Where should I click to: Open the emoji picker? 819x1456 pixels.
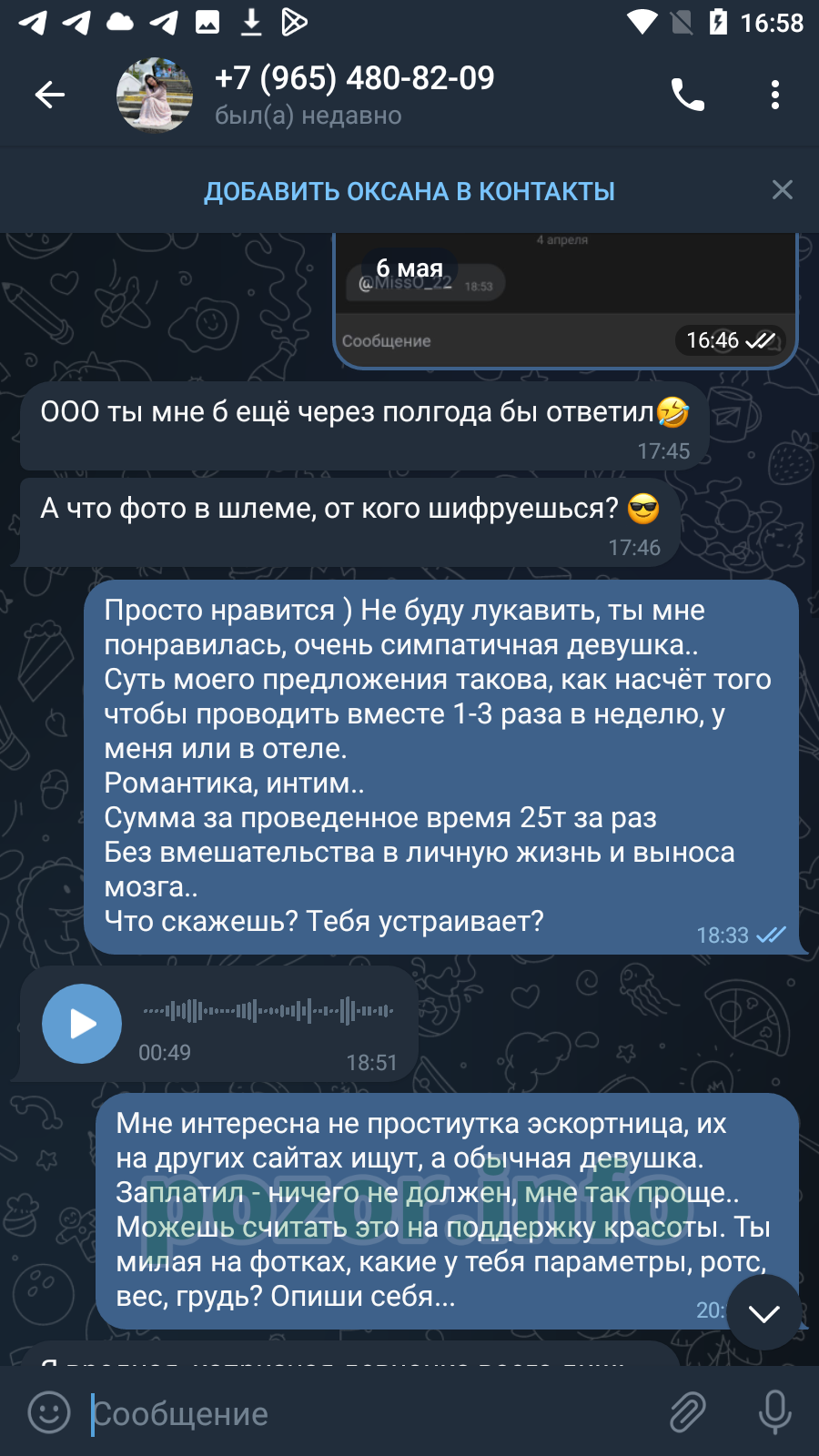[49, 1412]
